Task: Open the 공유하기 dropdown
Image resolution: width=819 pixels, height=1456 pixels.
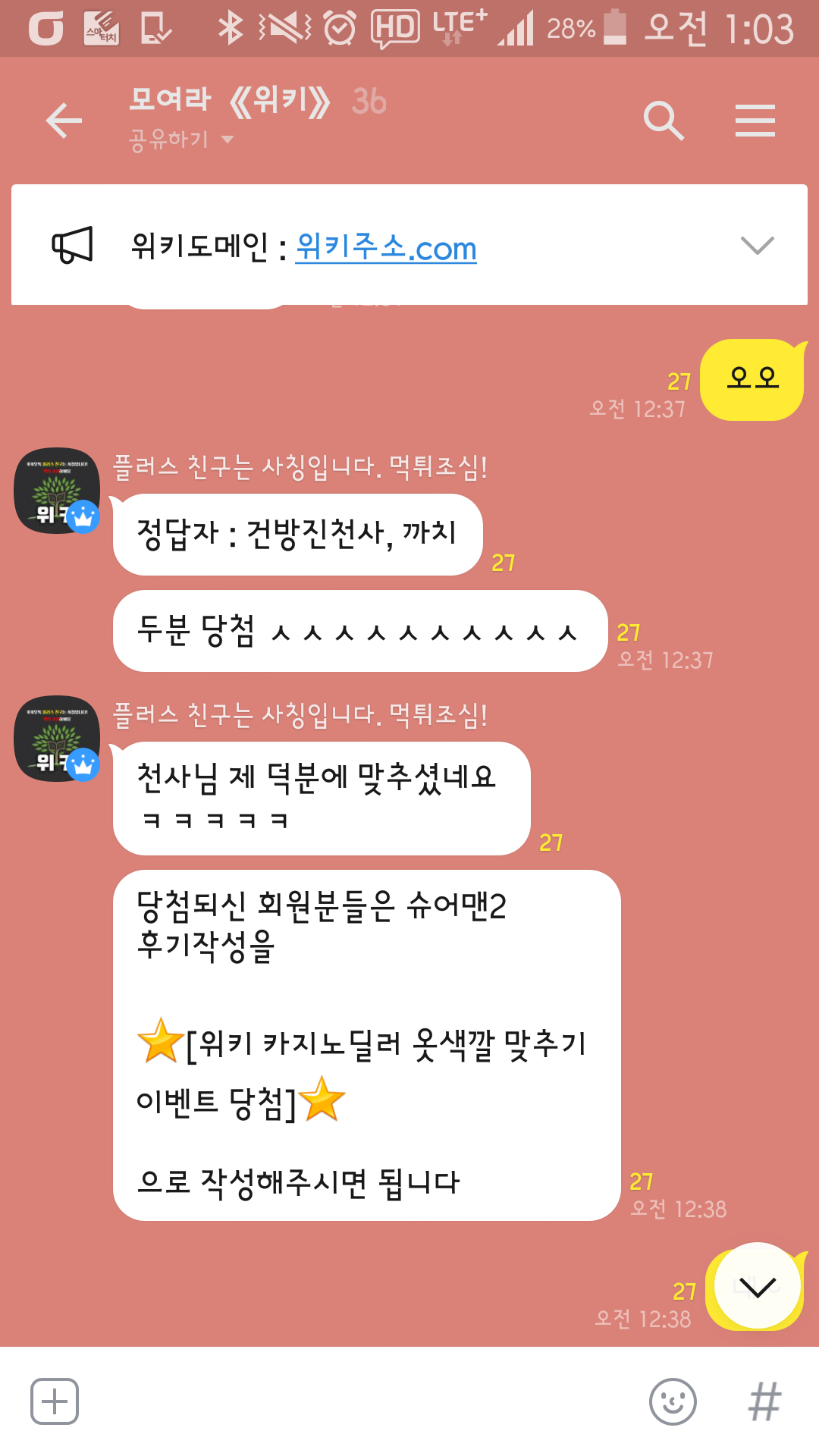Action: pyautogui.click(x=182, y=140)
